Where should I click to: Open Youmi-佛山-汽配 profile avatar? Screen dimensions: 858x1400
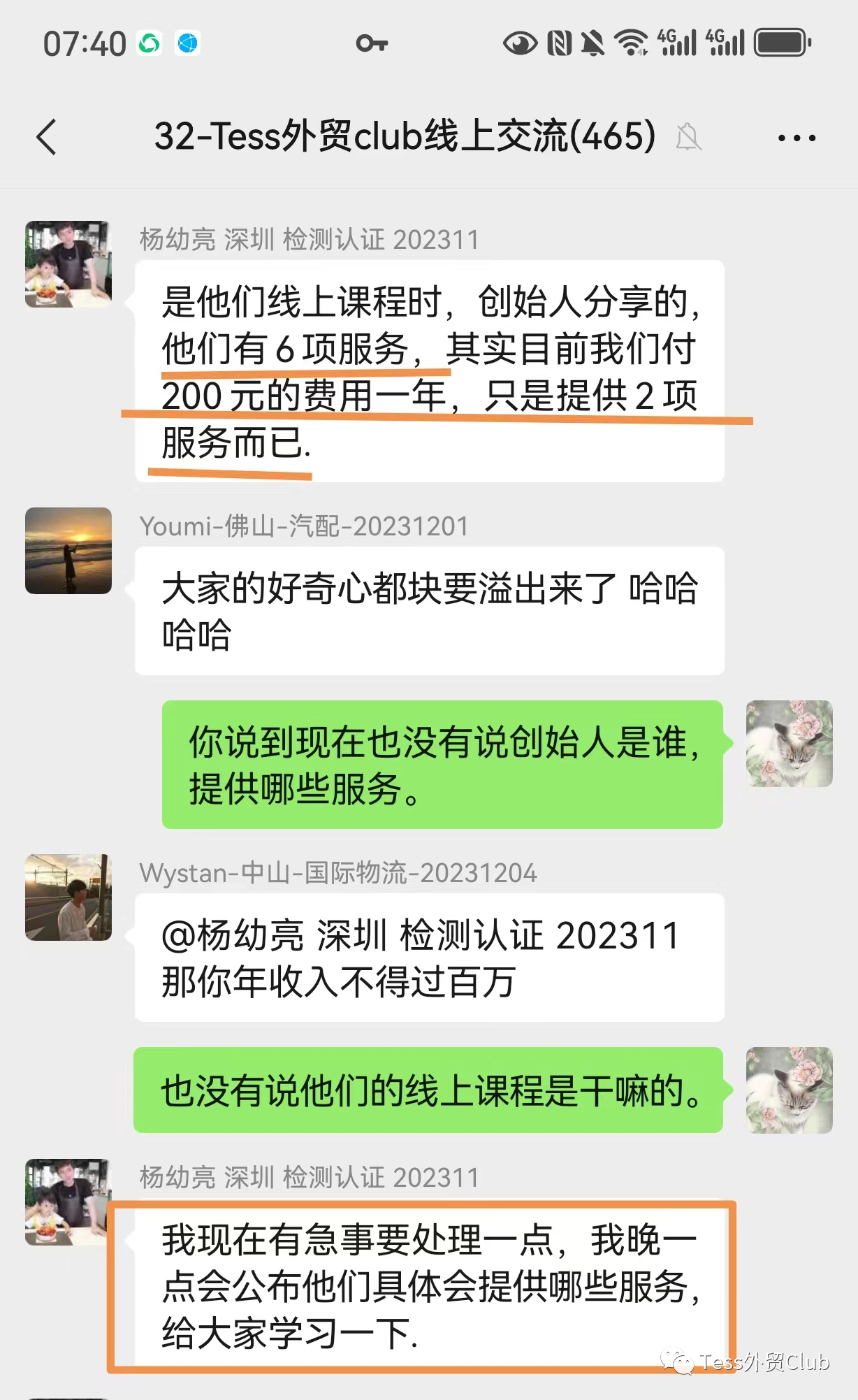coord(68,551)
